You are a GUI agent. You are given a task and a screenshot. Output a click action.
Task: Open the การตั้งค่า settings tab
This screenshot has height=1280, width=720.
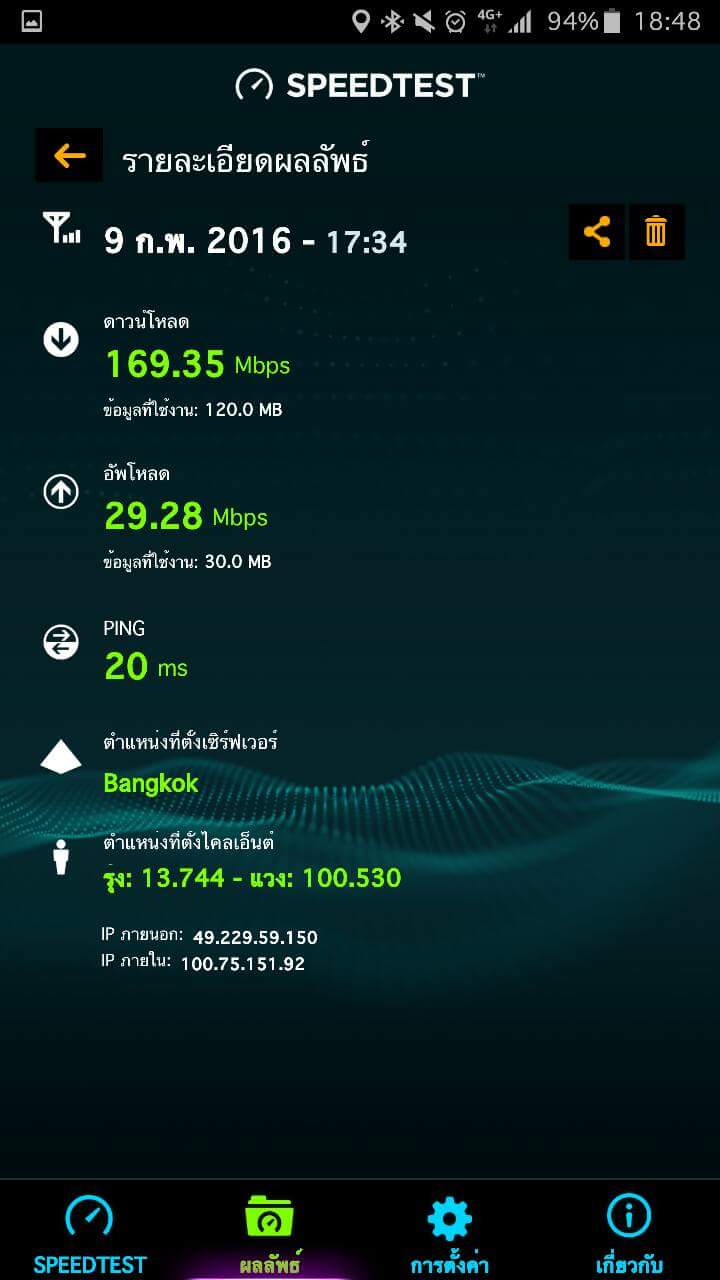450,1233
